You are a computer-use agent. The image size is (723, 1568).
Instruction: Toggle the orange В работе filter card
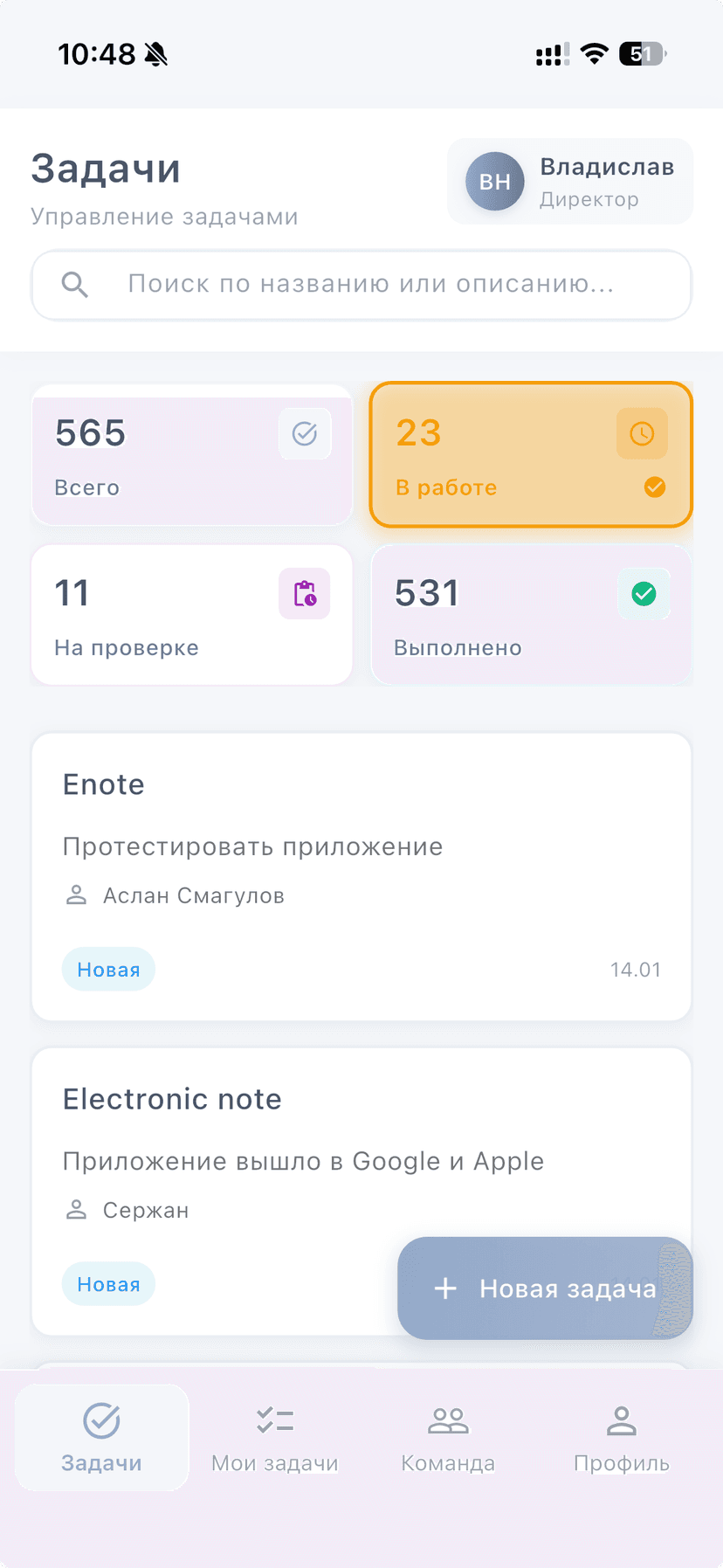[x=530, y=454]
